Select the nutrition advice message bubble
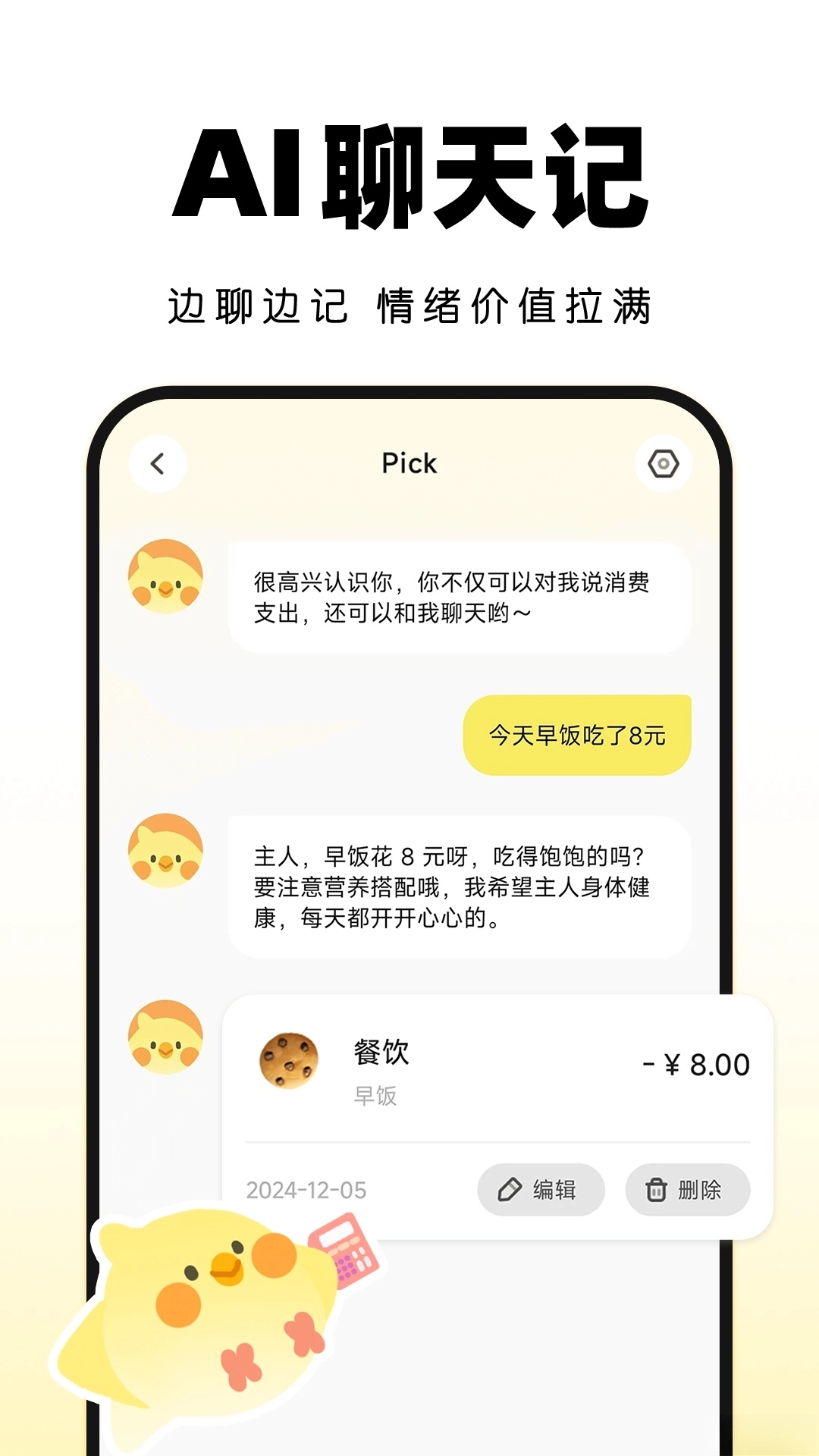 click(458, 887)
